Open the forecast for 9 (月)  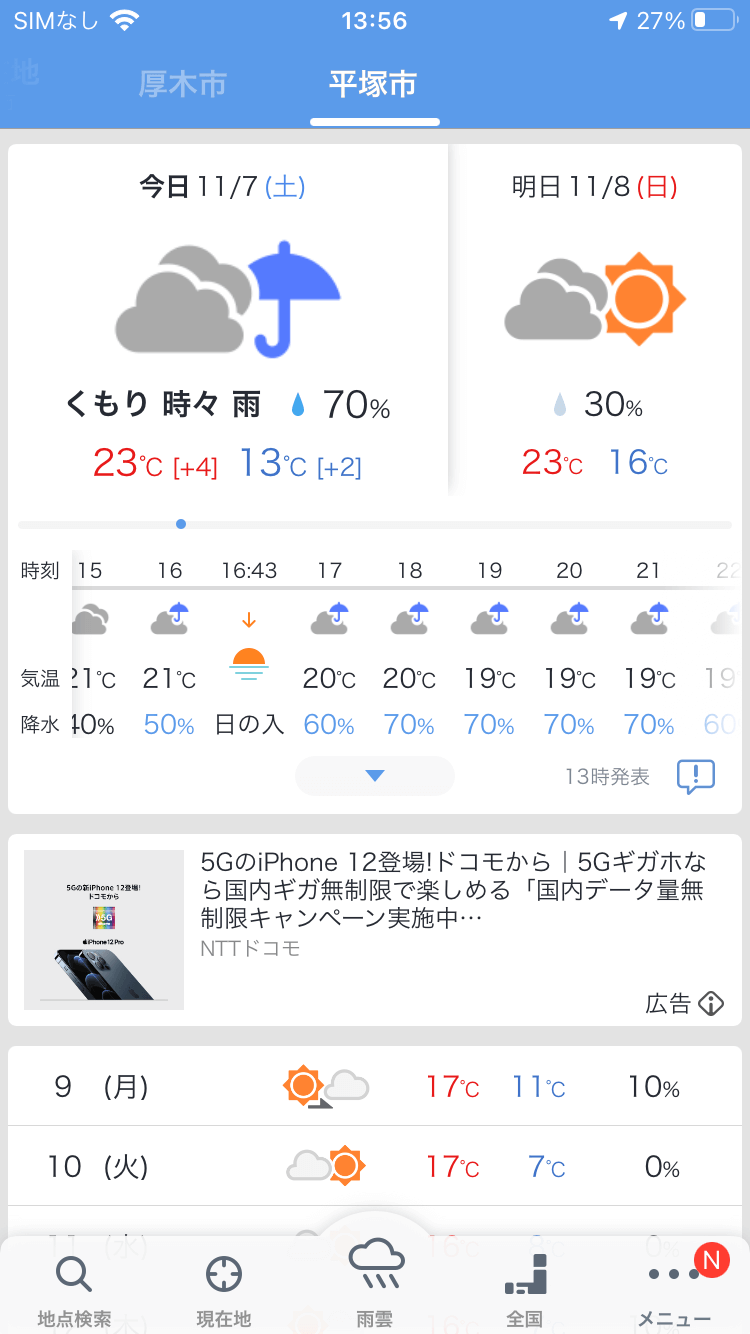coord(375,1086)
